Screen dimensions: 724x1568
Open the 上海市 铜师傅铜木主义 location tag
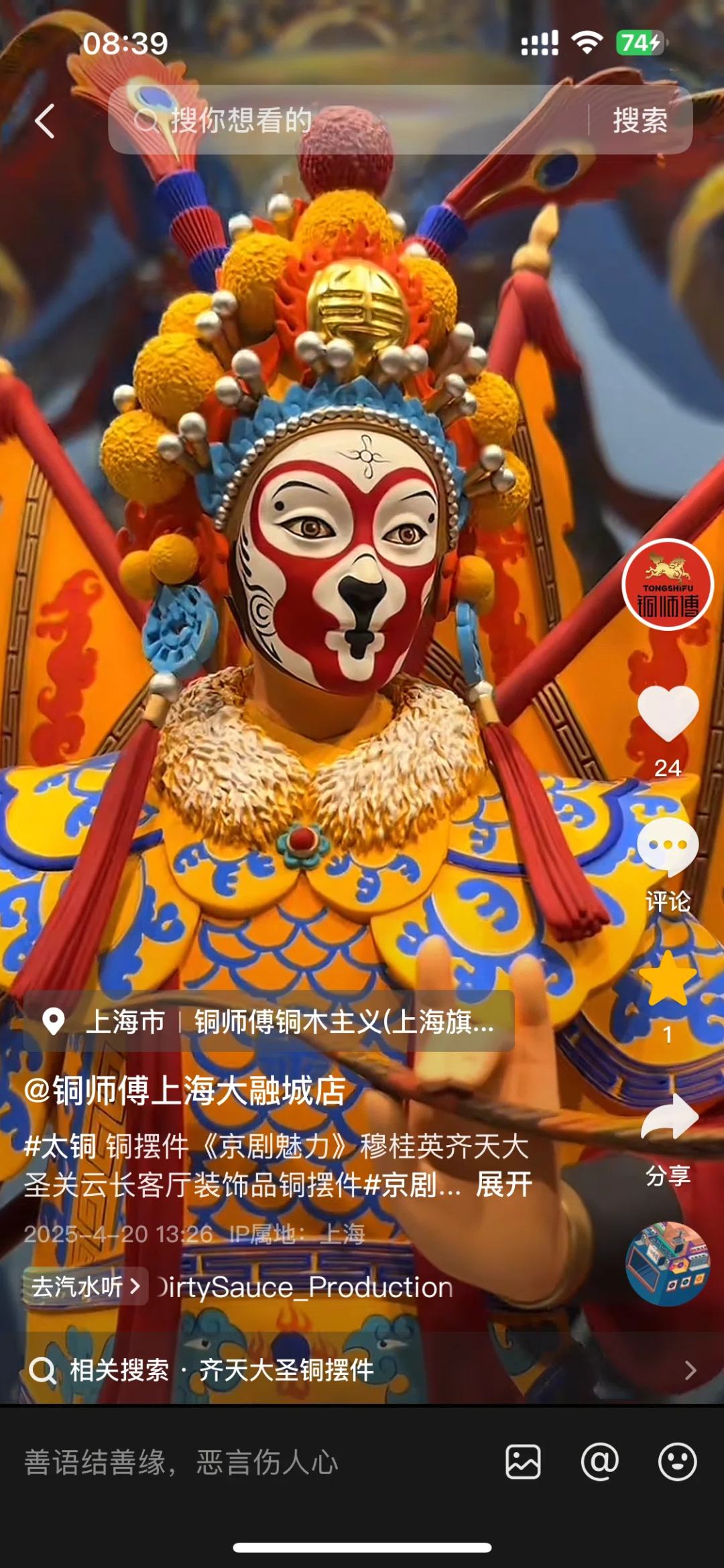tap(269, 1021)
